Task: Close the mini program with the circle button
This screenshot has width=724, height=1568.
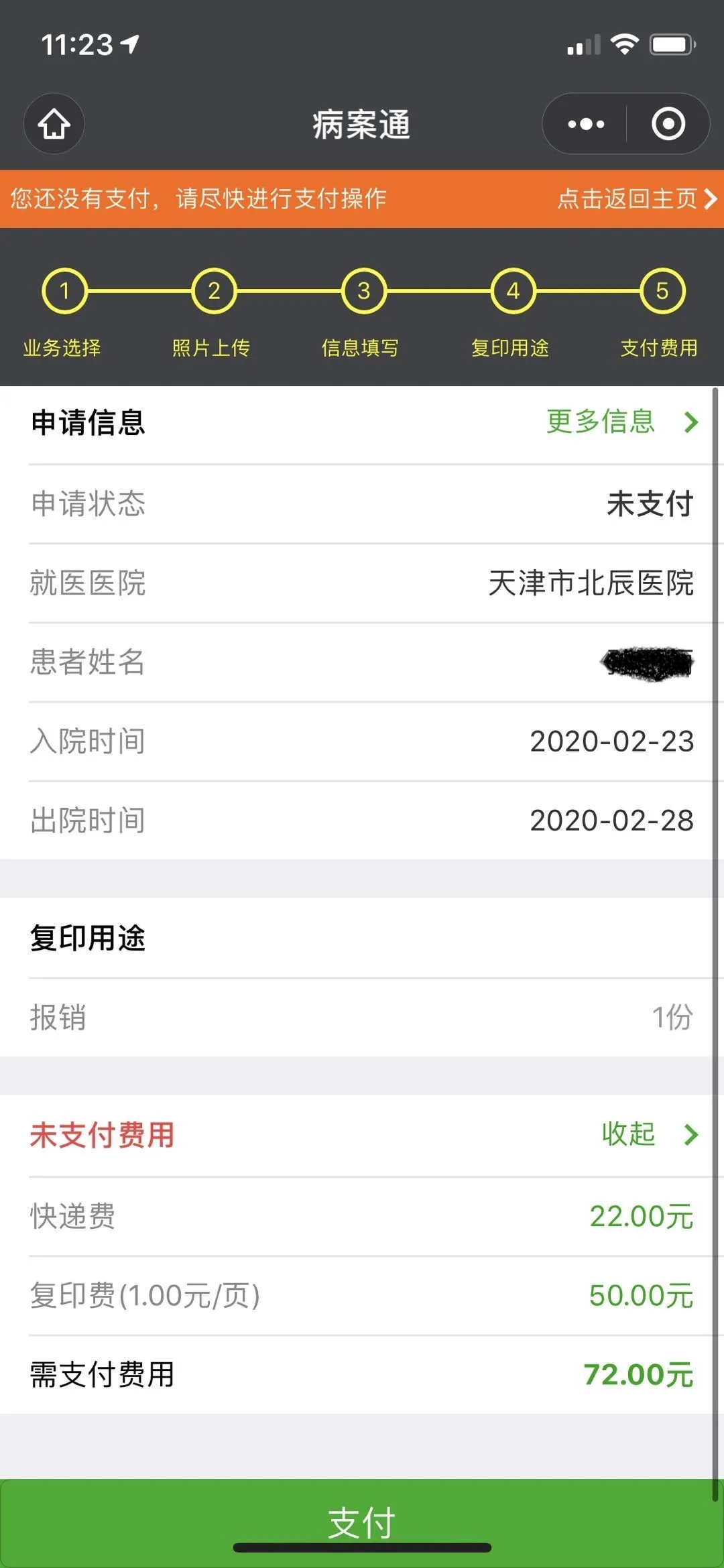Action: click(x=668, y=124)
